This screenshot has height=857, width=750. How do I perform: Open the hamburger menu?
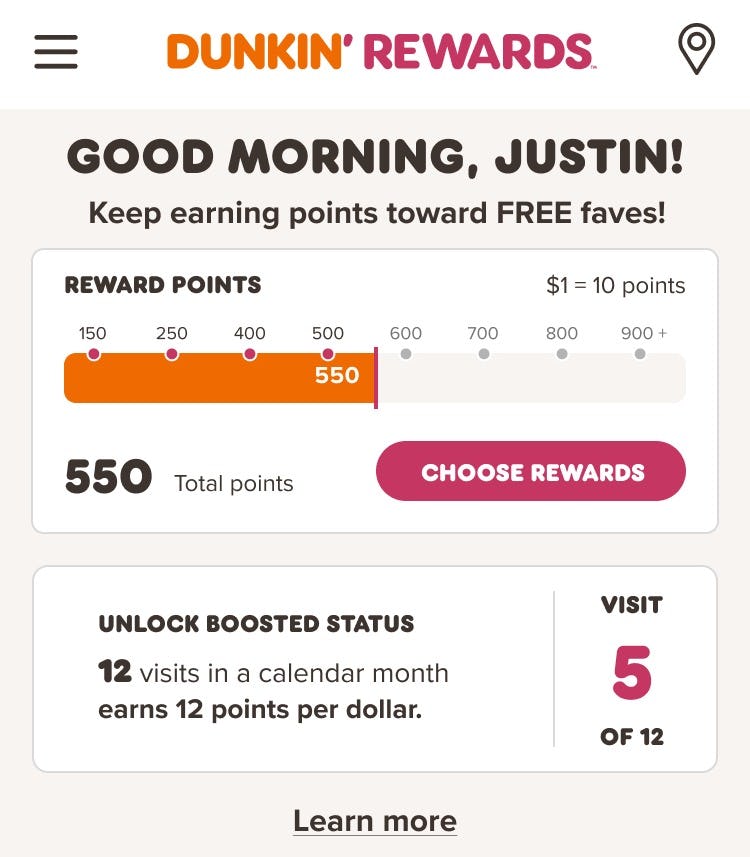click(56, 52)
